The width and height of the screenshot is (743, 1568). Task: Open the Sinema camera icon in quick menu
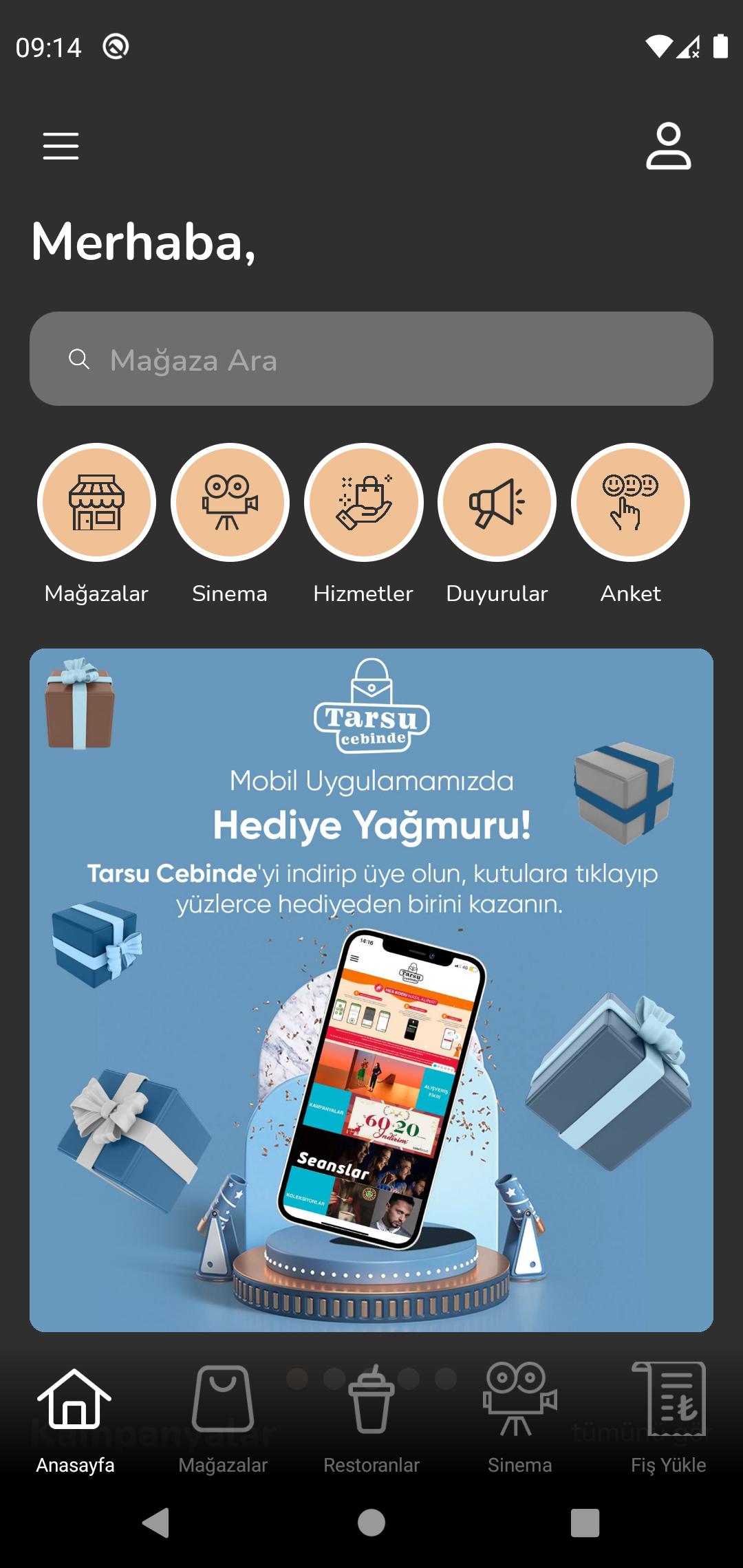coord(230,502)
